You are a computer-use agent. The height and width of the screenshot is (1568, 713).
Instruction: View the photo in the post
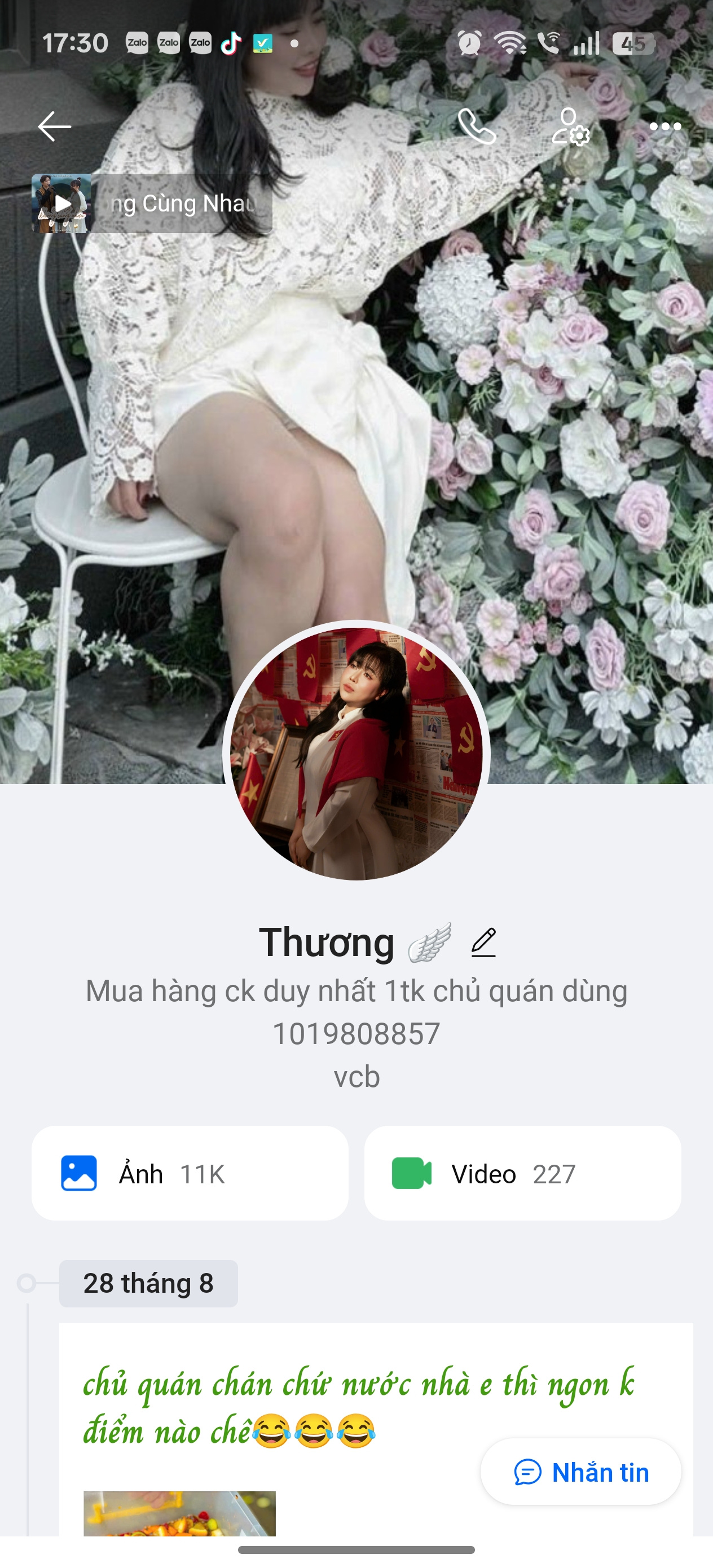pyautogui.click(x=179, y=1513)
